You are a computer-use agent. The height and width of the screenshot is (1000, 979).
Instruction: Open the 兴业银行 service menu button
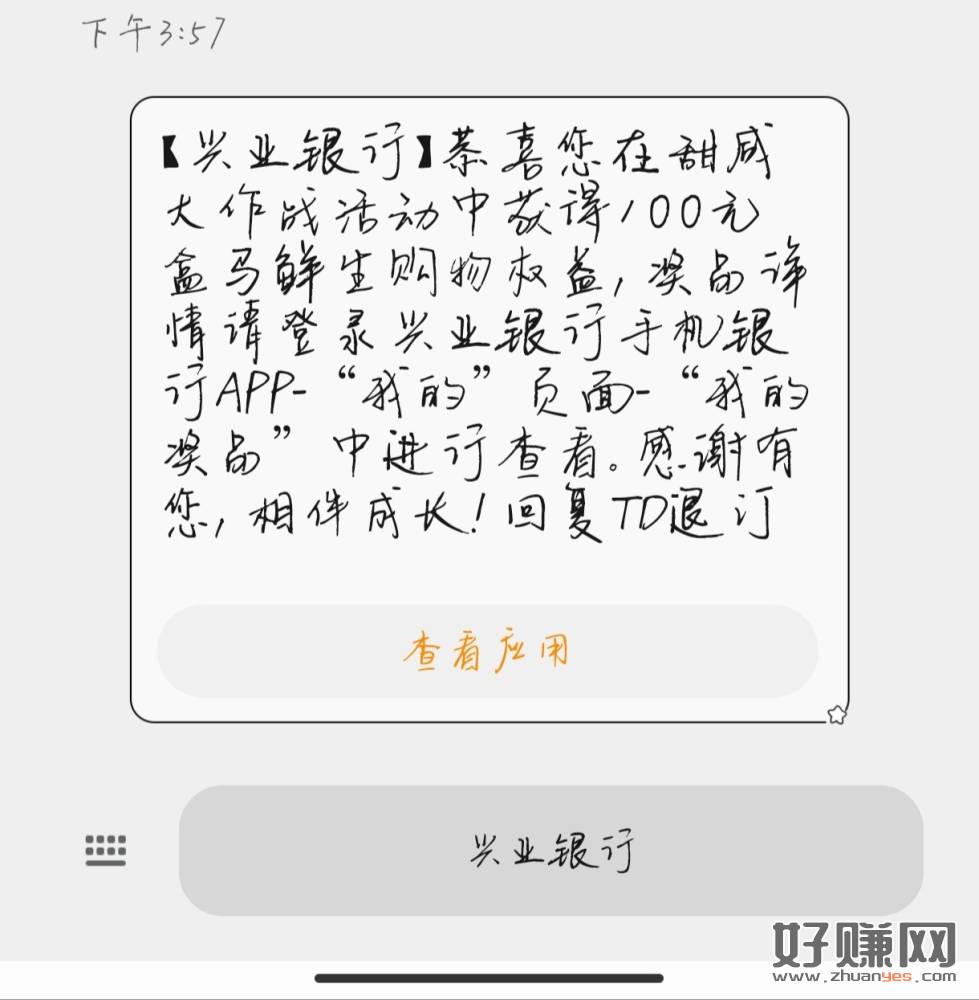[x=550, y=851]
